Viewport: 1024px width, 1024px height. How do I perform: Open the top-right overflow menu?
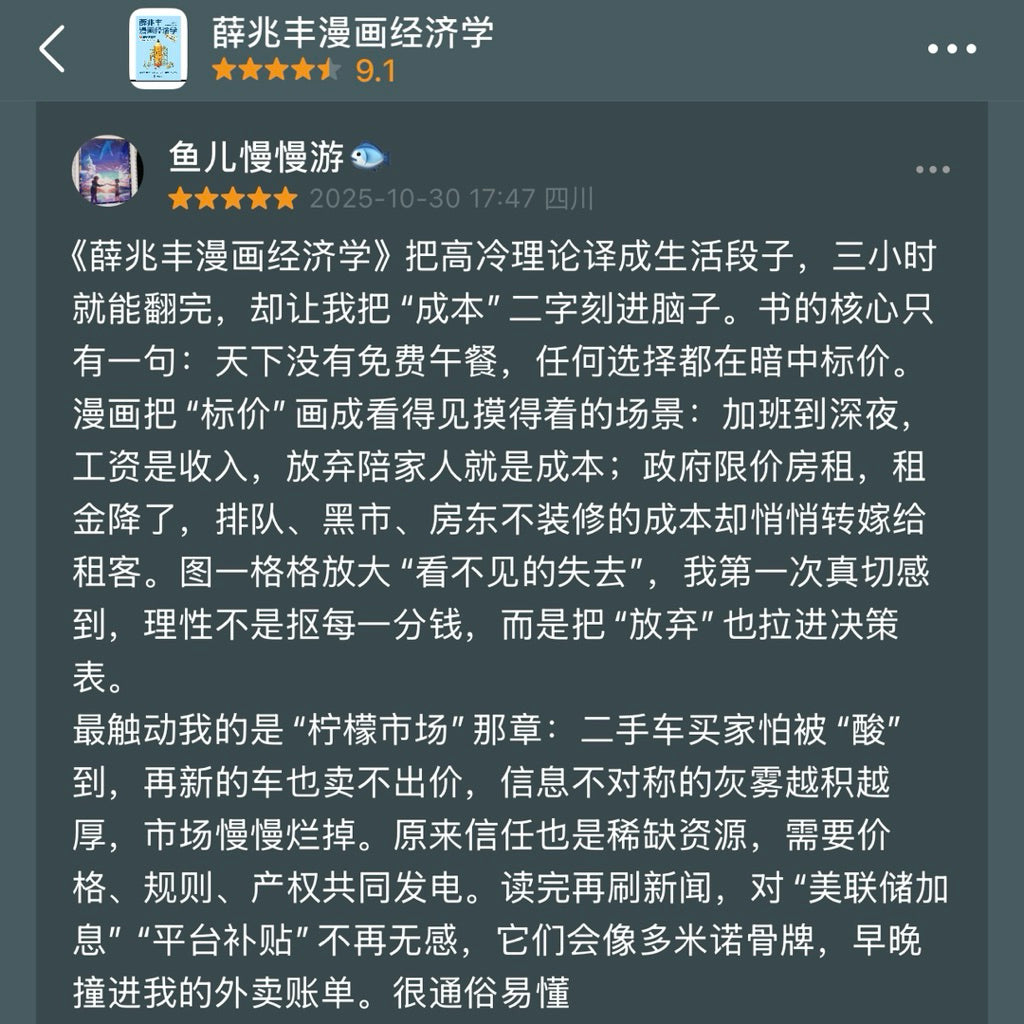click(951, 49)
